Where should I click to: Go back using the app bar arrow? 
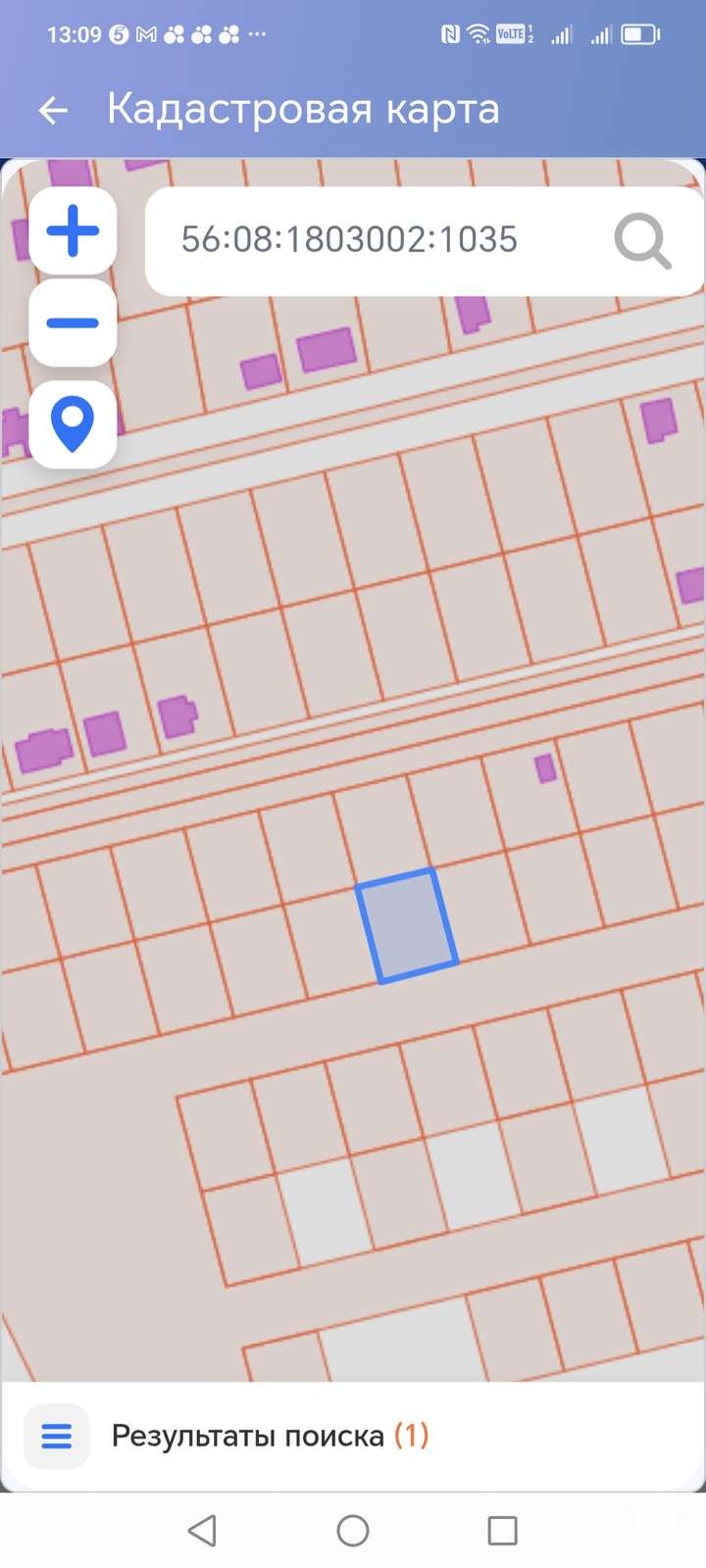tap(53, 110)
